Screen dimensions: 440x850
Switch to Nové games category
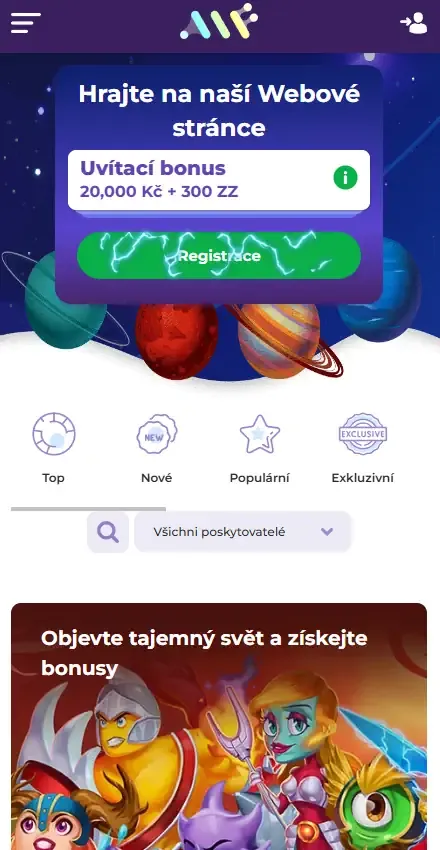point(157,448)
